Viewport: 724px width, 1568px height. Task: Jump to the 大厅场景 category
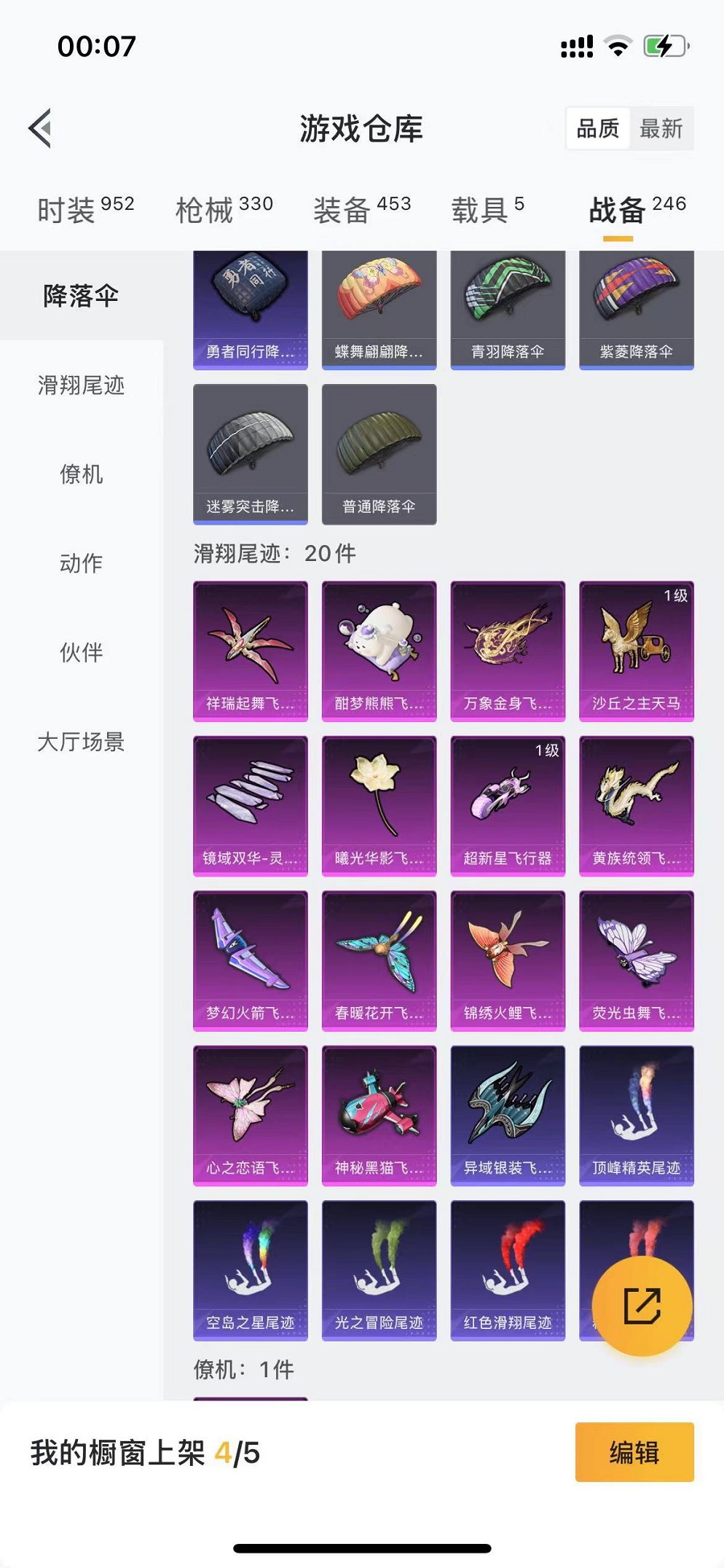pos(81,742)
